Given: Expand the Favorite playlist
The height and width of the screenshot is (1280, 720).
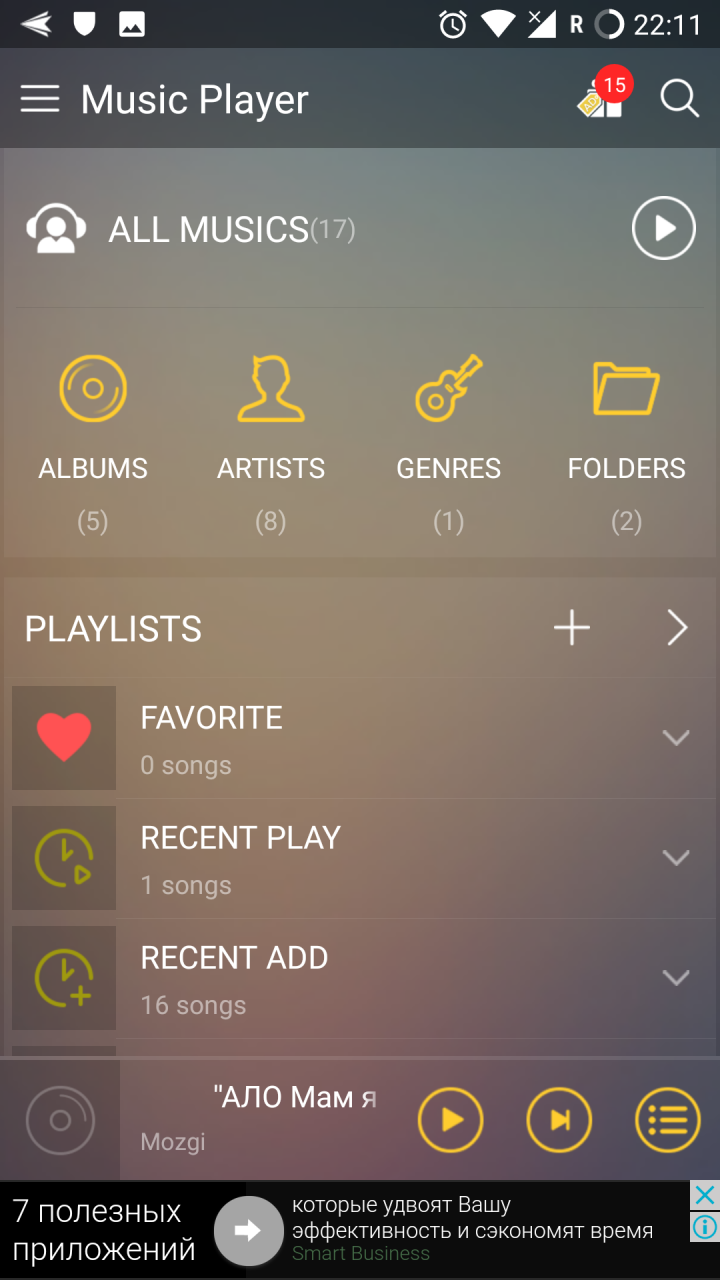Looking at the screenshot, I should tap(676, 737).
